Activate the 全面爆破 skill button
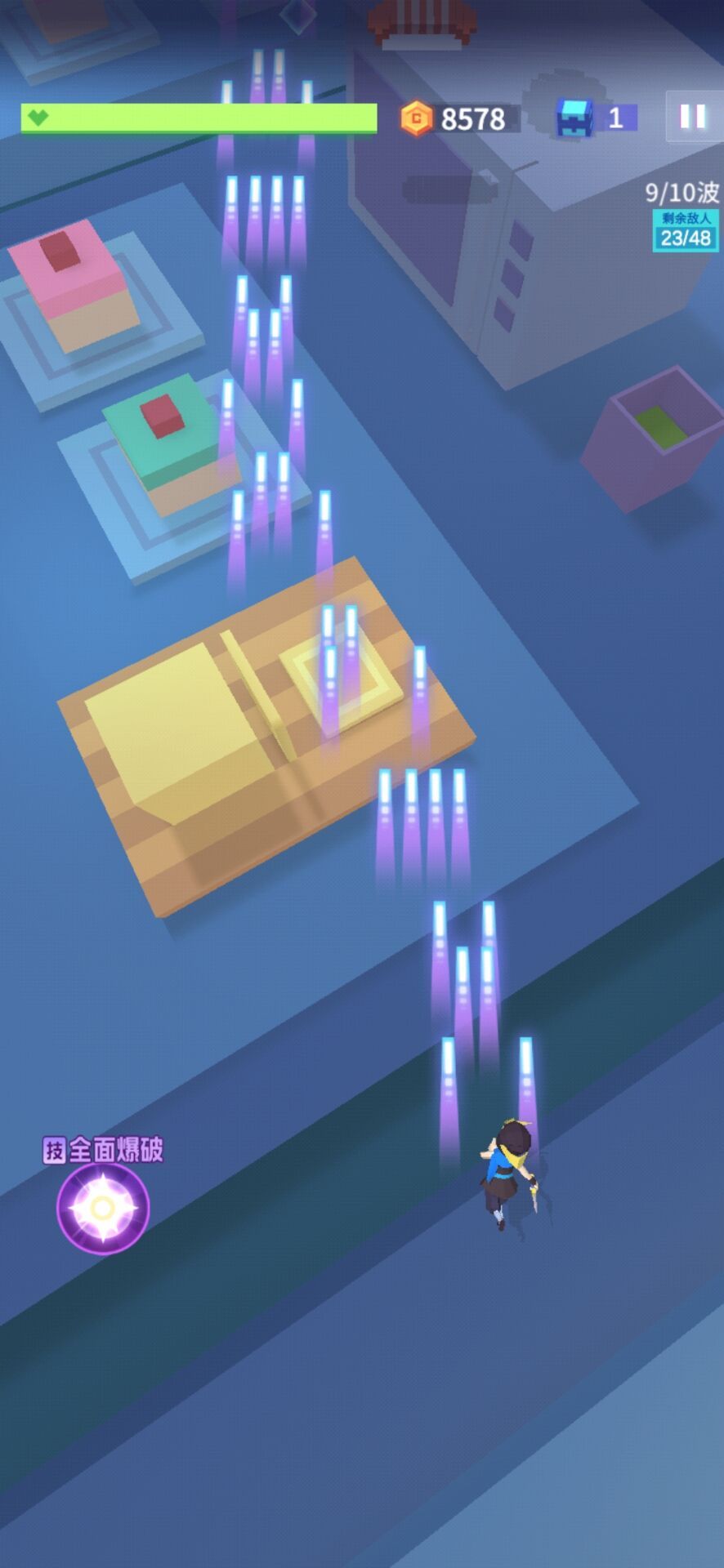The width and height of the screenshot is (724, 1568). coord(103,1207)
